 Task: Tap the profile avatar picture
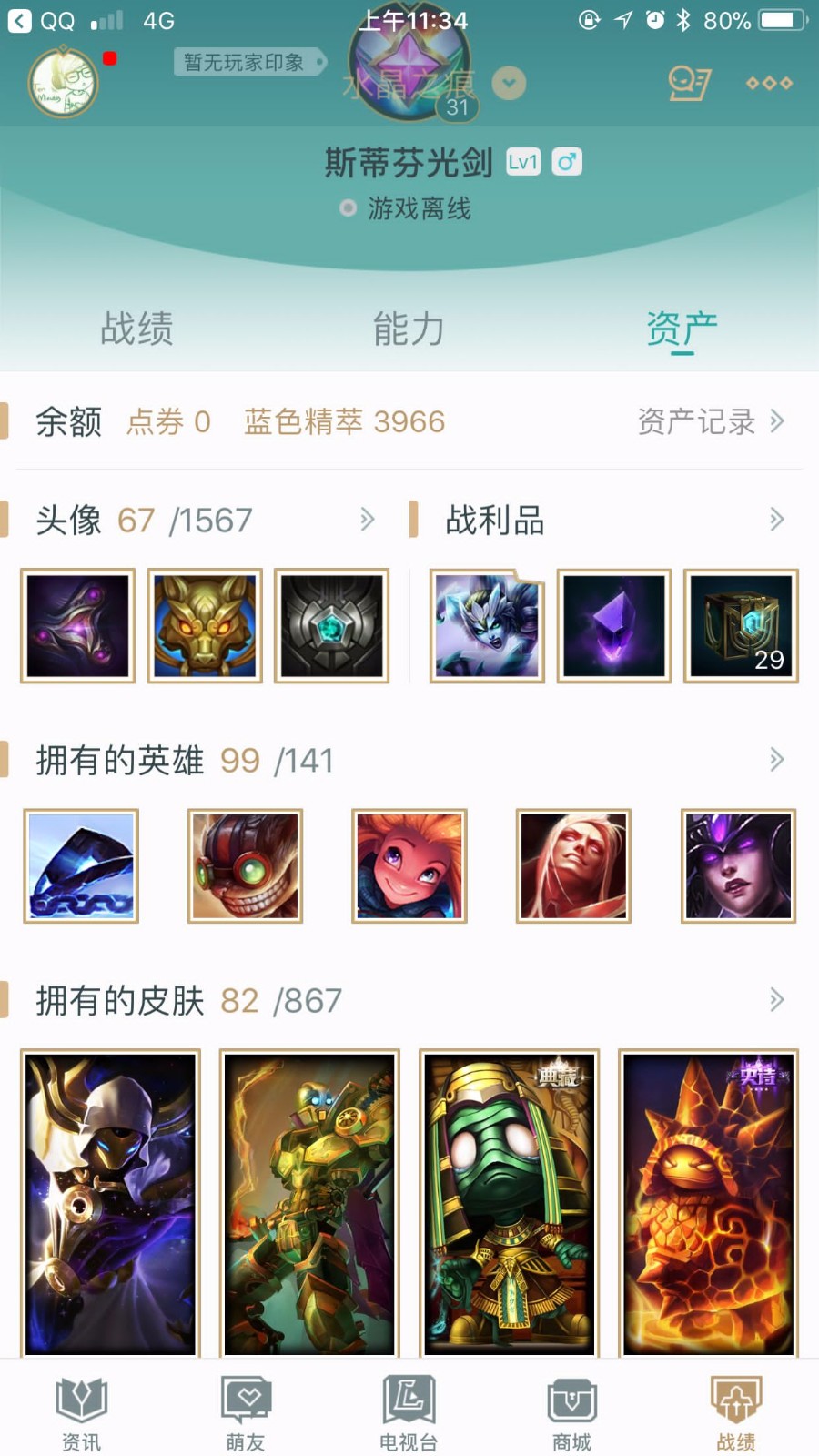63,84
